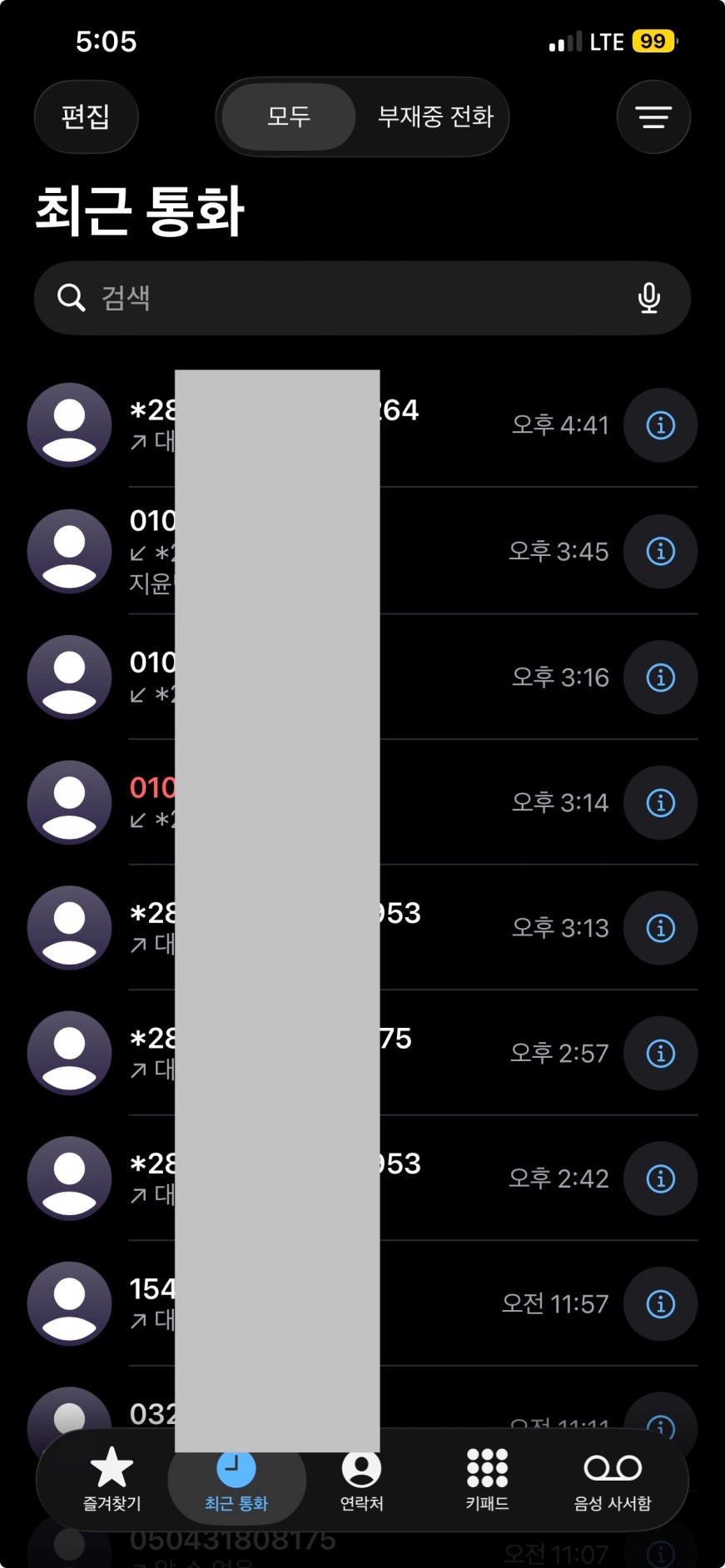Open info for the 오후 3:13 call
The height and width of the screenshot is (1568, 725).
[x=660, y=928]
